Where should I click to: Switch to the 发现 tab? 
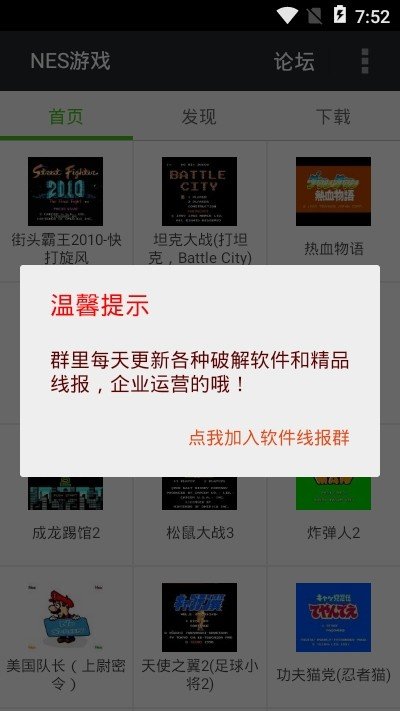[x=199, y=117]
